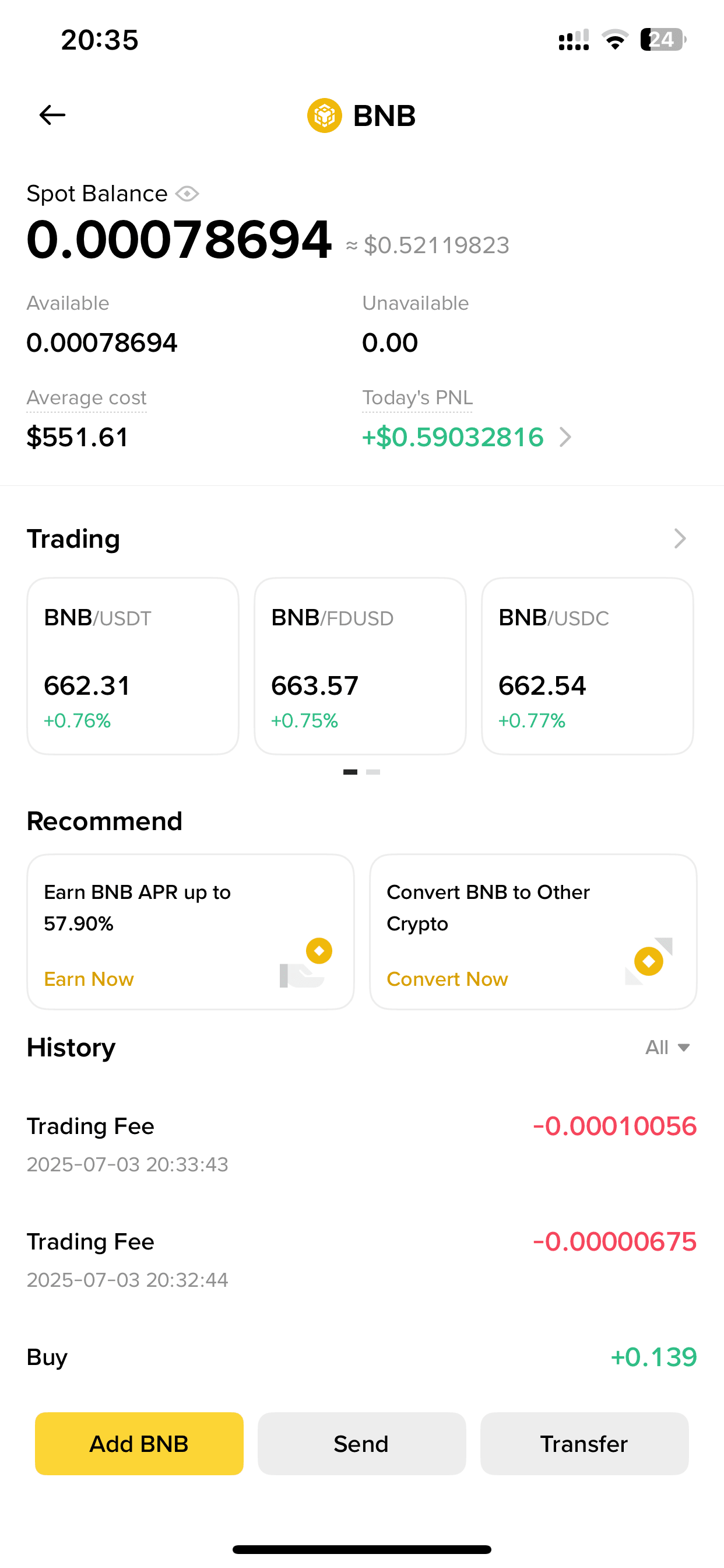Tap Earn Now for BNB APR
724x1568 pixels.
coord(89,979)
